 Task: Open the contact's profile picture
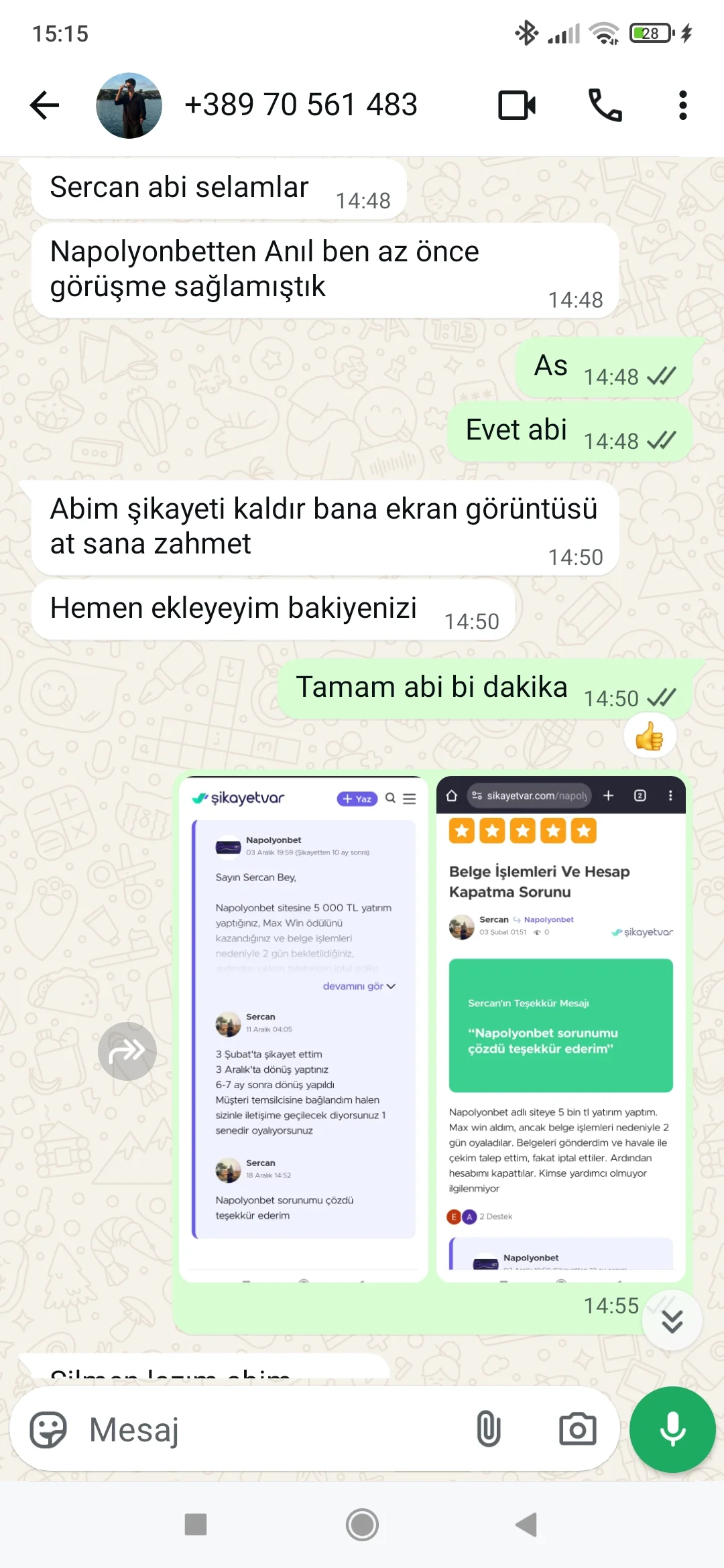(129, 105)
